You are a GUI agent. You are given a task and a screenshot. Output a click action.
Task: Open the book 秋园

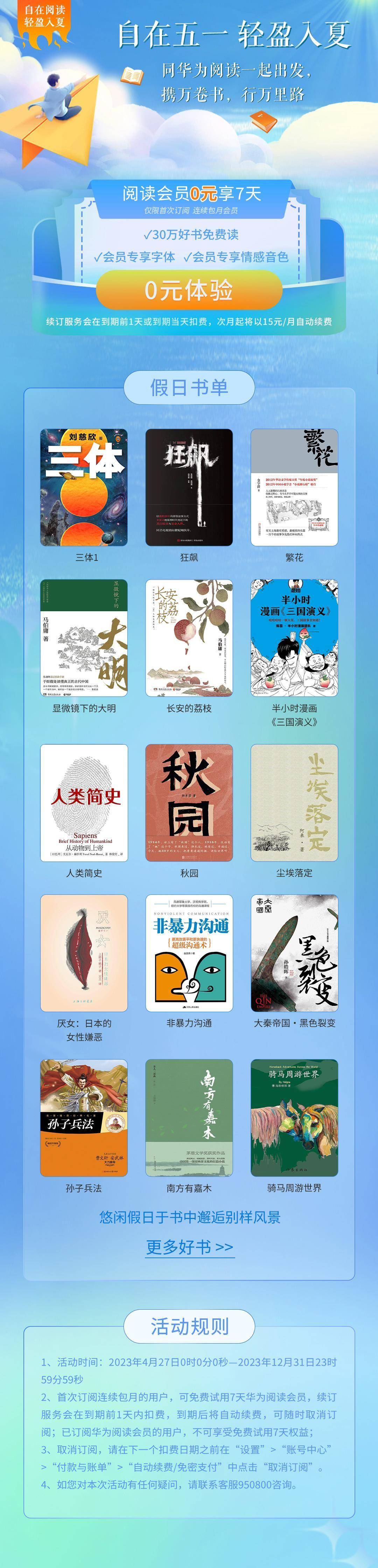(x=189, y=802)
